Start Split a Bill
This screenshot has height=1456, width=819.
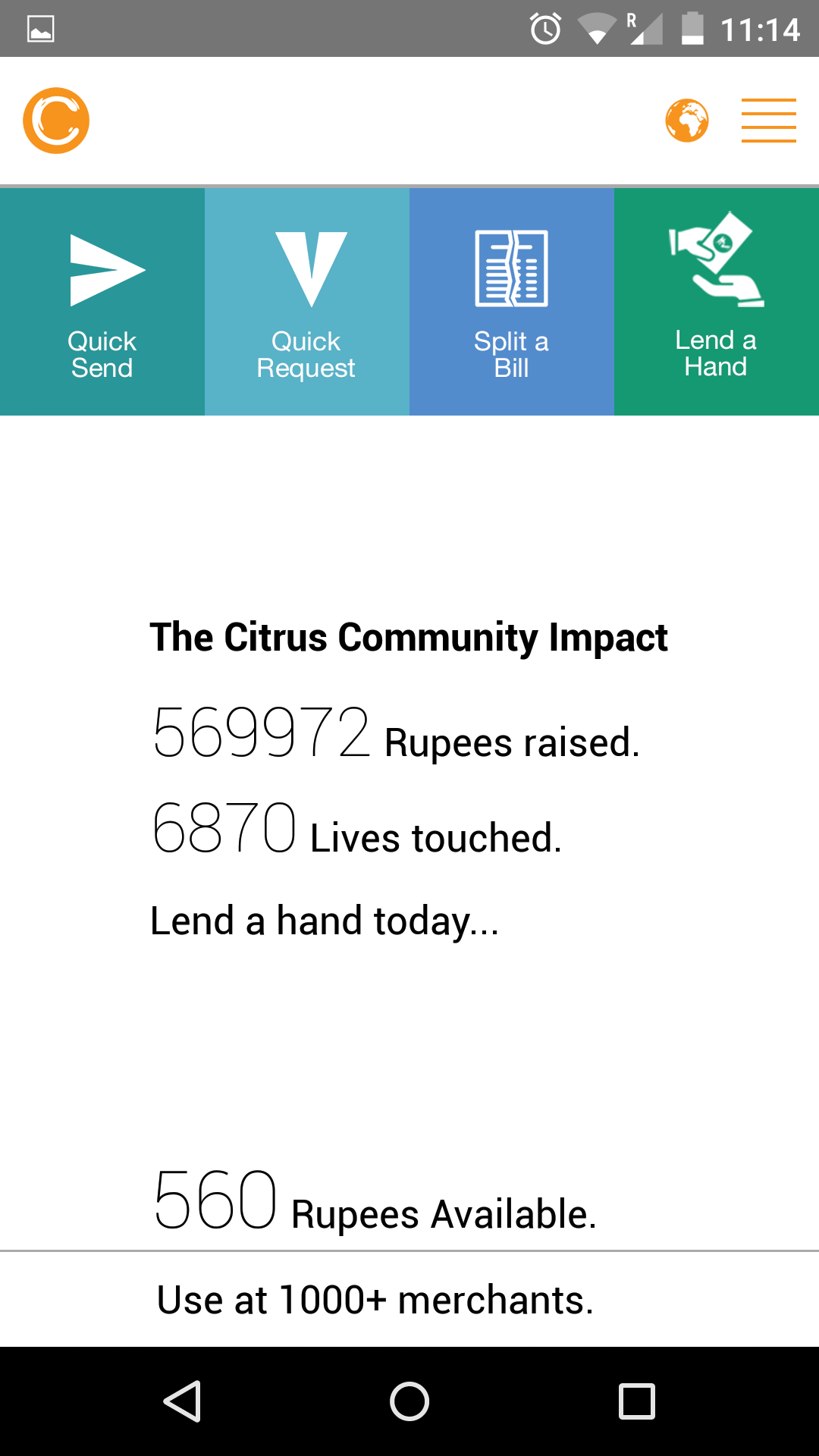[511, 302]
